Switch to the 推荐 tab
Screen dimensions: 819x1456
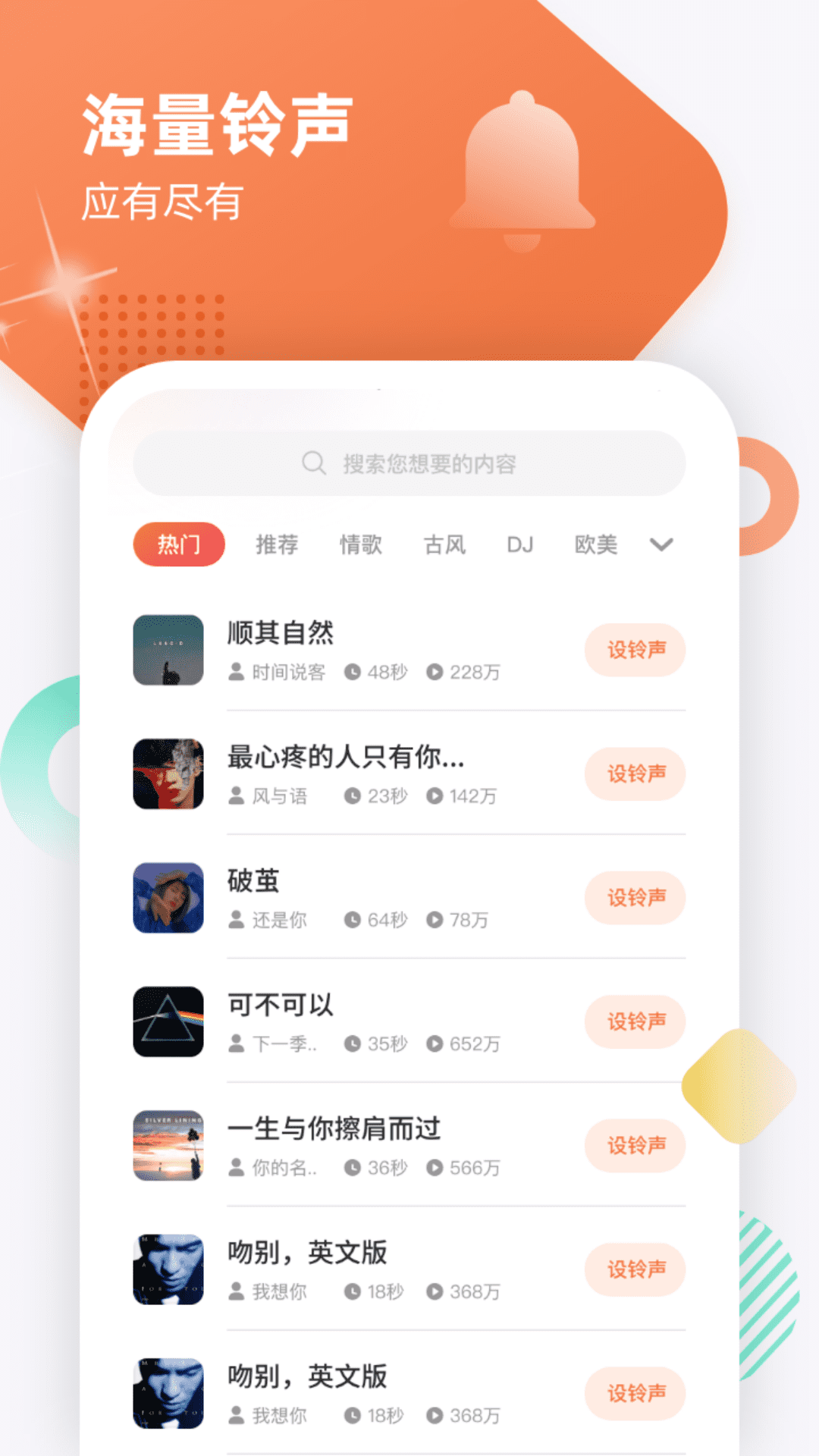[276, 544]
